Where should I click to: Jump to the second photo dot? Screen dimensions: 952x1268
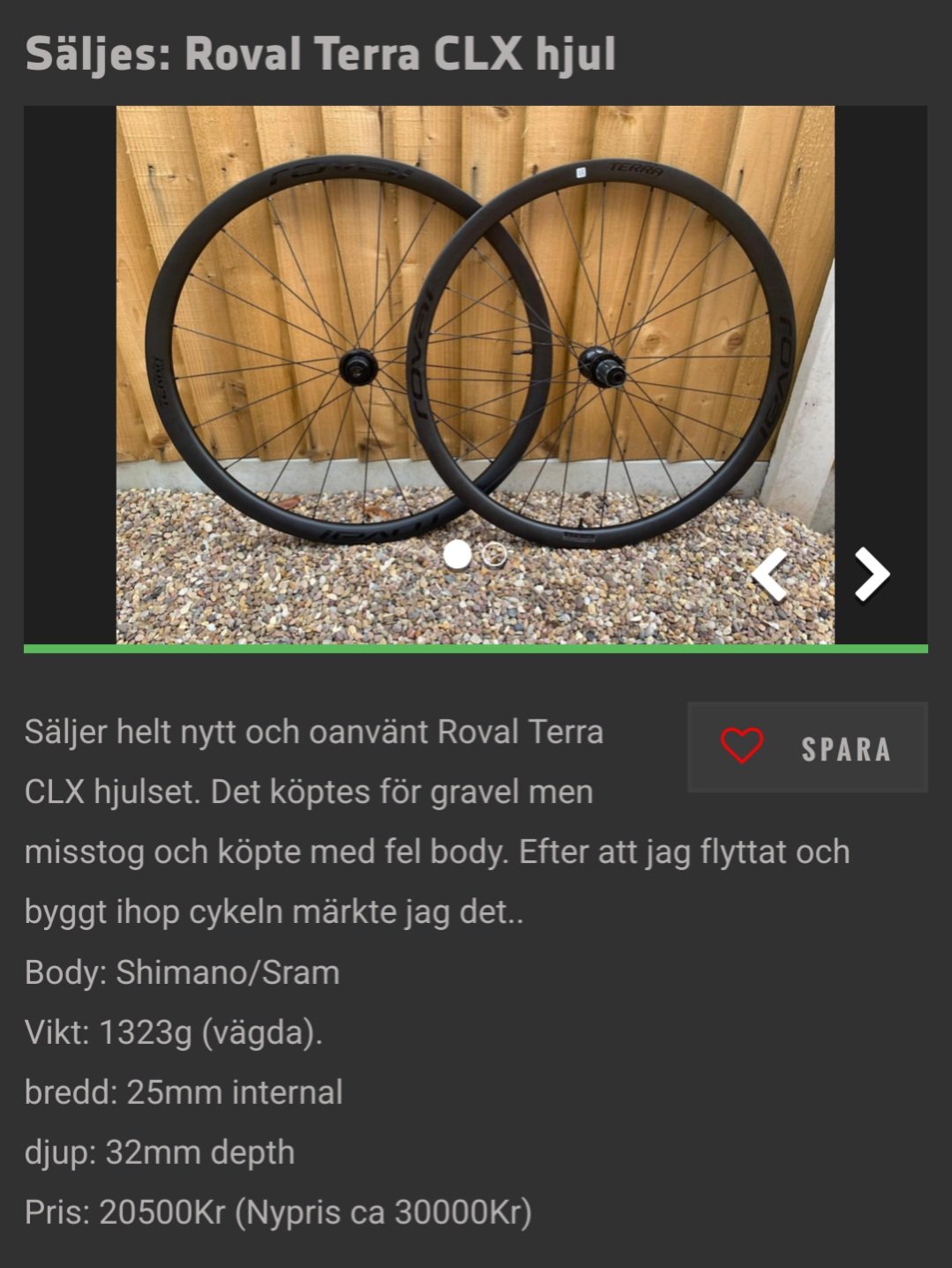[494, 555]
